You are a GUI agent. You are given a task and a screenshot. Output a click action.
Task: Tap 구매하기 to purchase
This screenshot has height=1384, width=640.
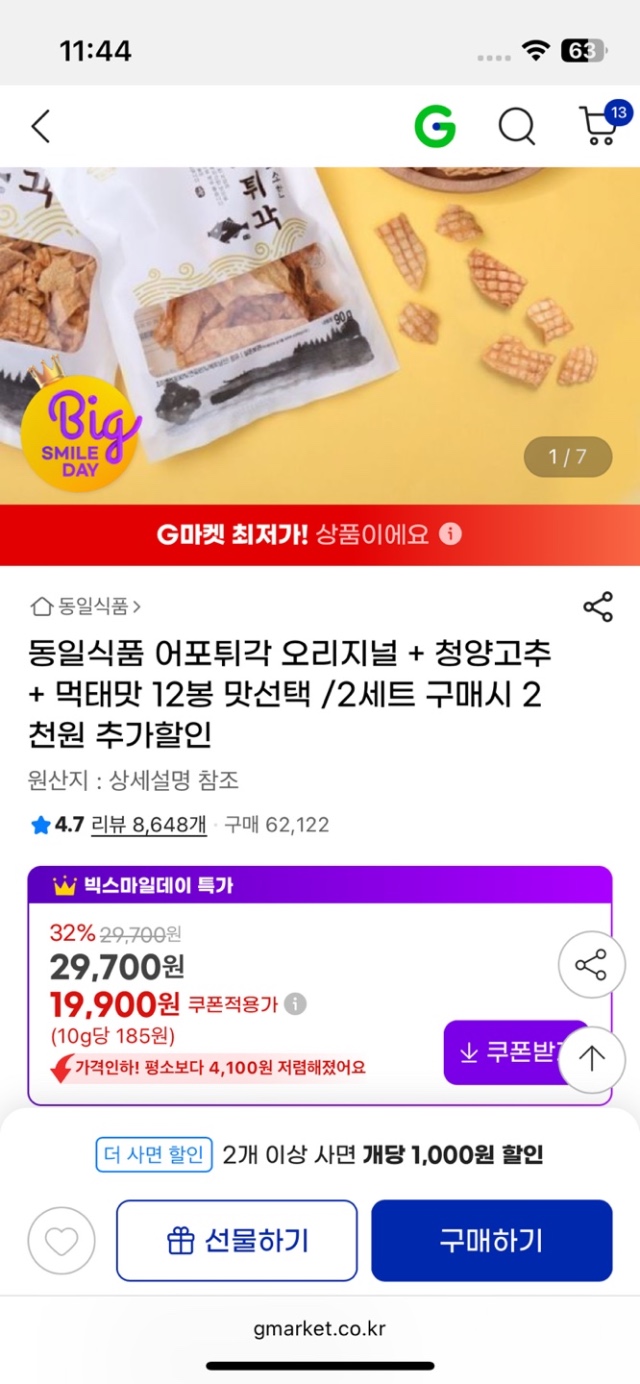click(x=491, y=1241)
